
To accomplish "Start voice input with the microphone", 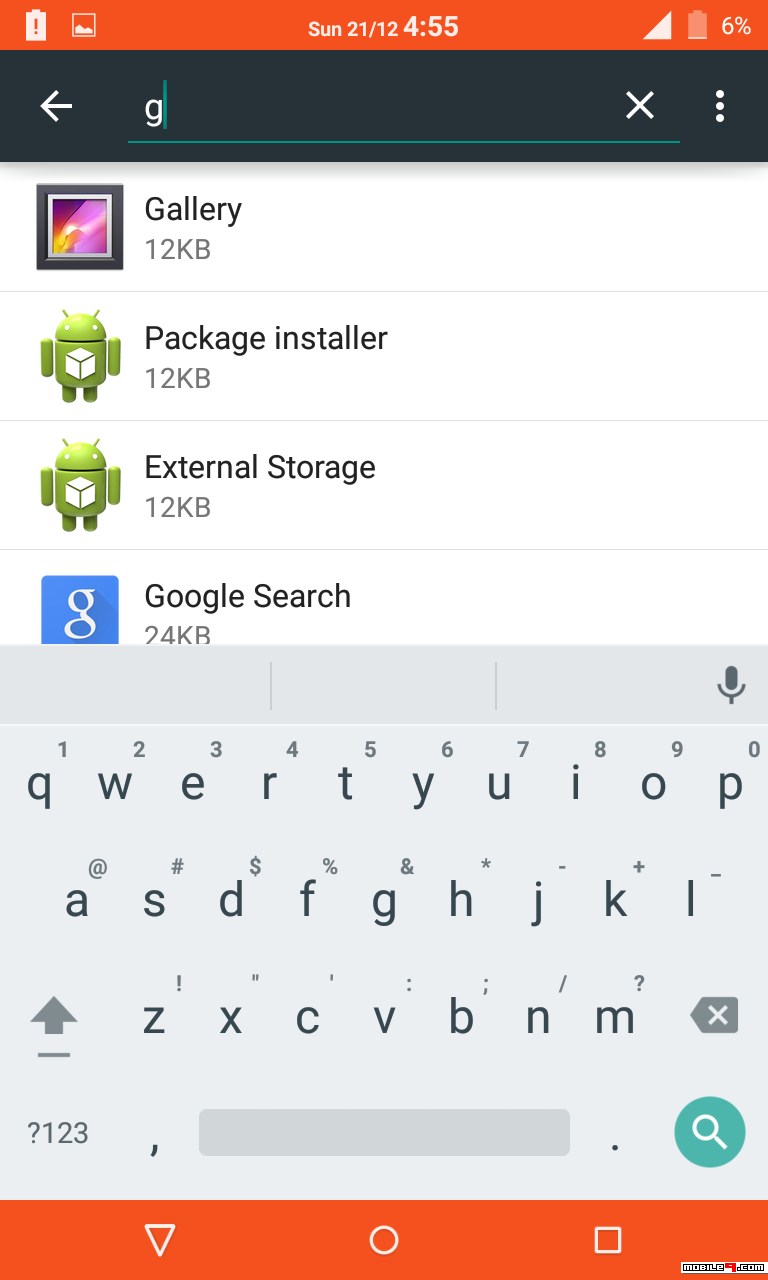I will tap(731, 686).
